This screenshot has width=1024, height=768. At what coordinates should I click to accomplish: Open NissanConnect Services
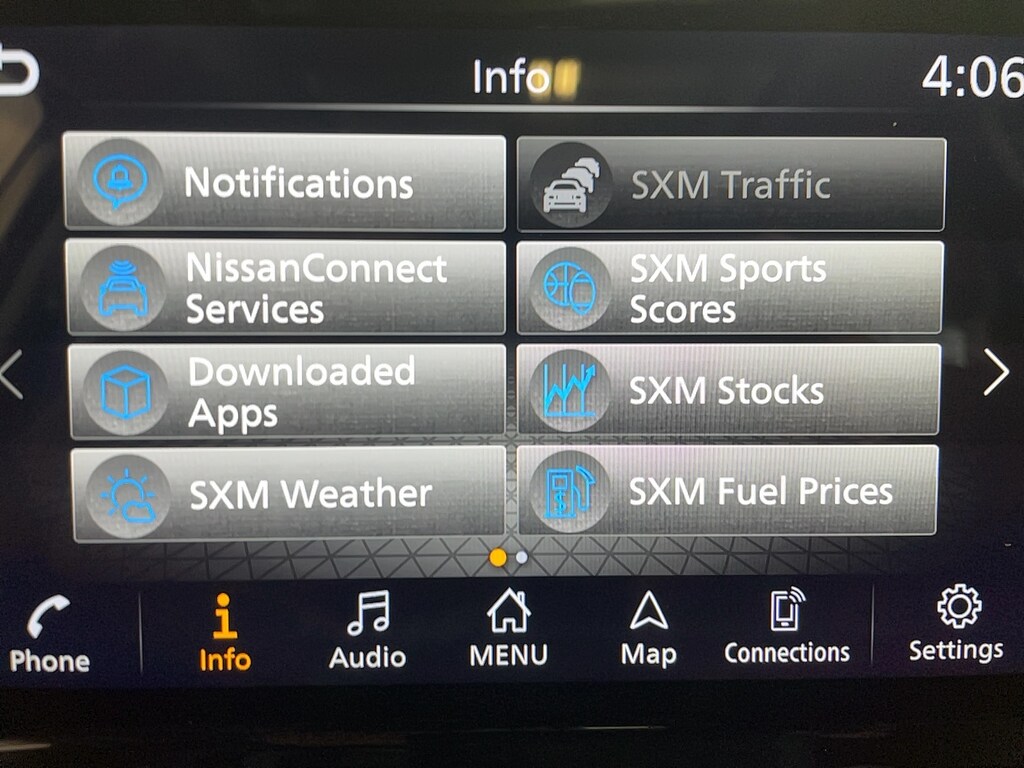coord(286,288)
